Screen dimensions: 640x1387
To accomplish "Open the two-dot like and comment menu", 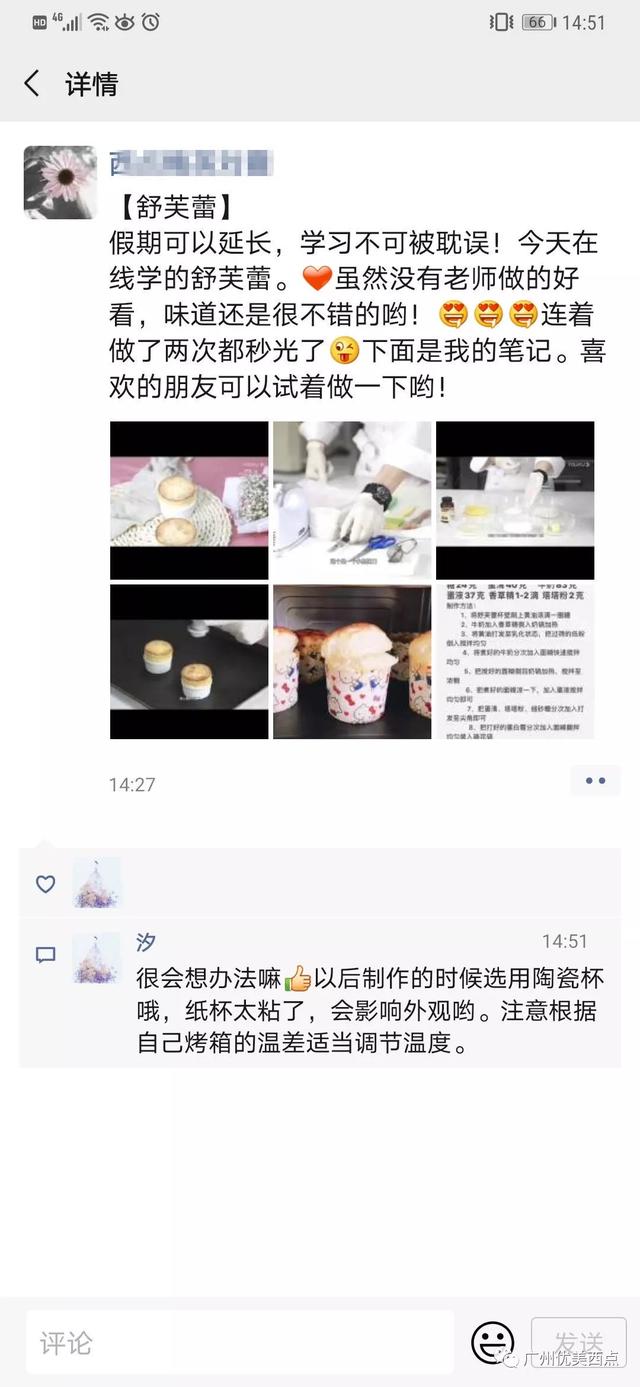I will 595,781.
